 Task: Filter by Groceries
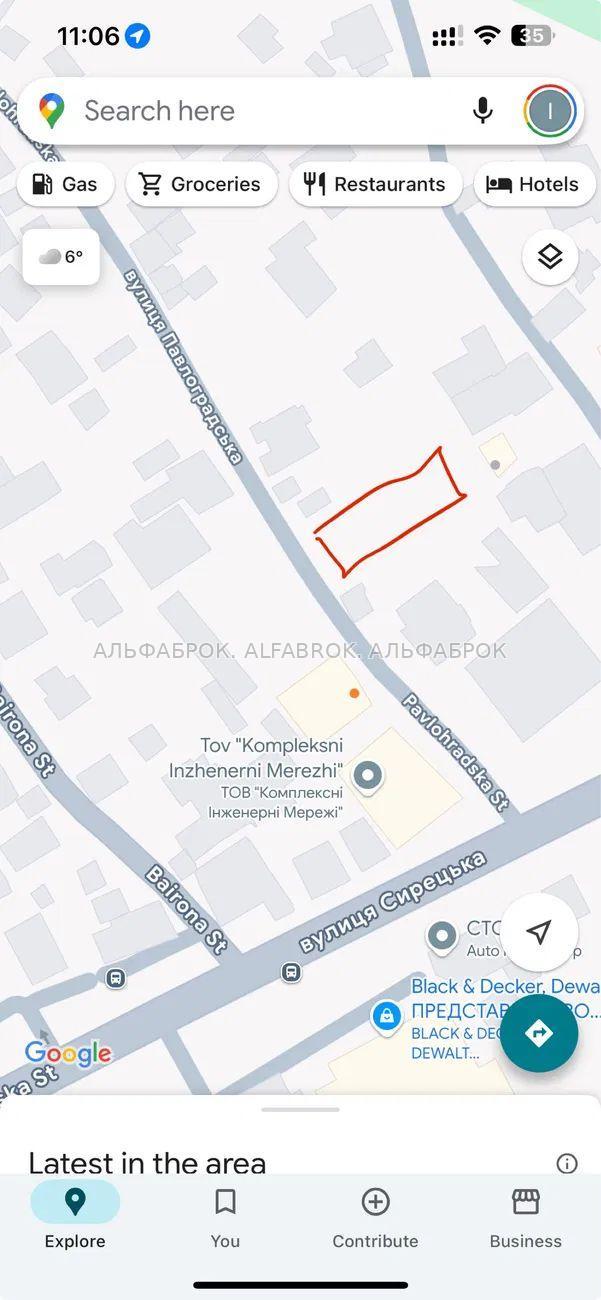tap(201, 184)
